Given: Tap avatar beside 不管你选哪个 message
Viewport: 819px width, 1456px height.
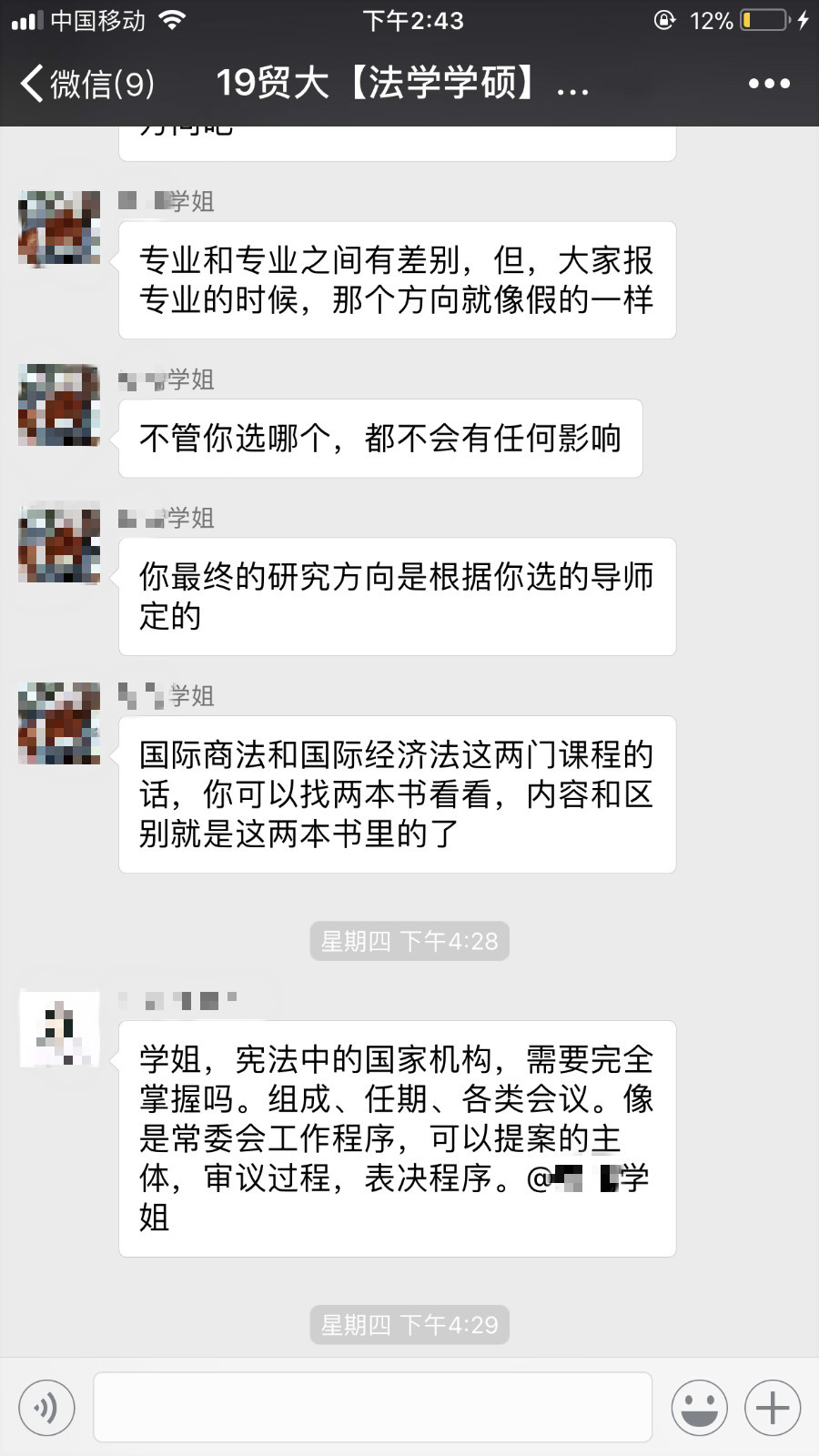Looking at the screenshot, I should click(x=60, y=405).
